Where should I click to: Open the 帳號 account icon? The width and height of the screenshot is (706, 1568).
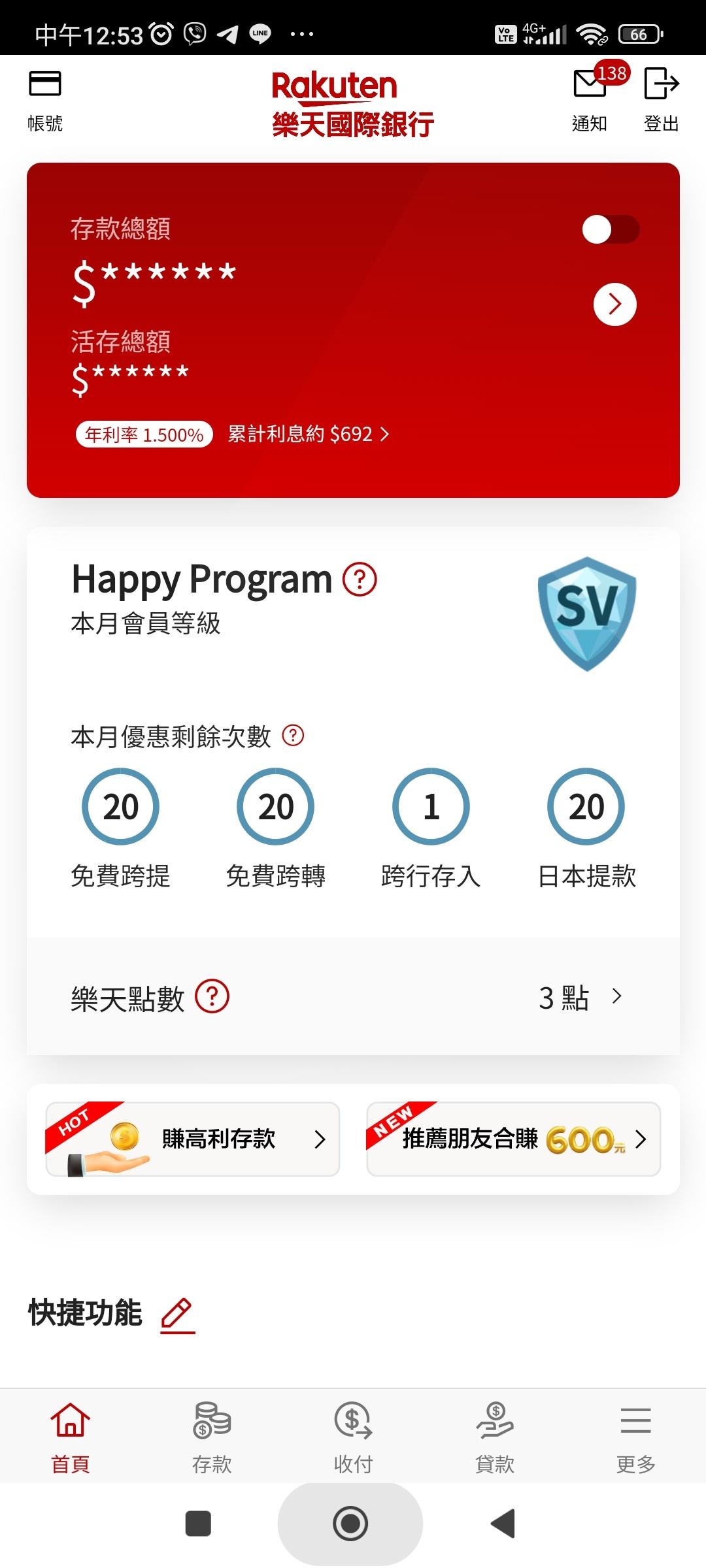(44, 98)
